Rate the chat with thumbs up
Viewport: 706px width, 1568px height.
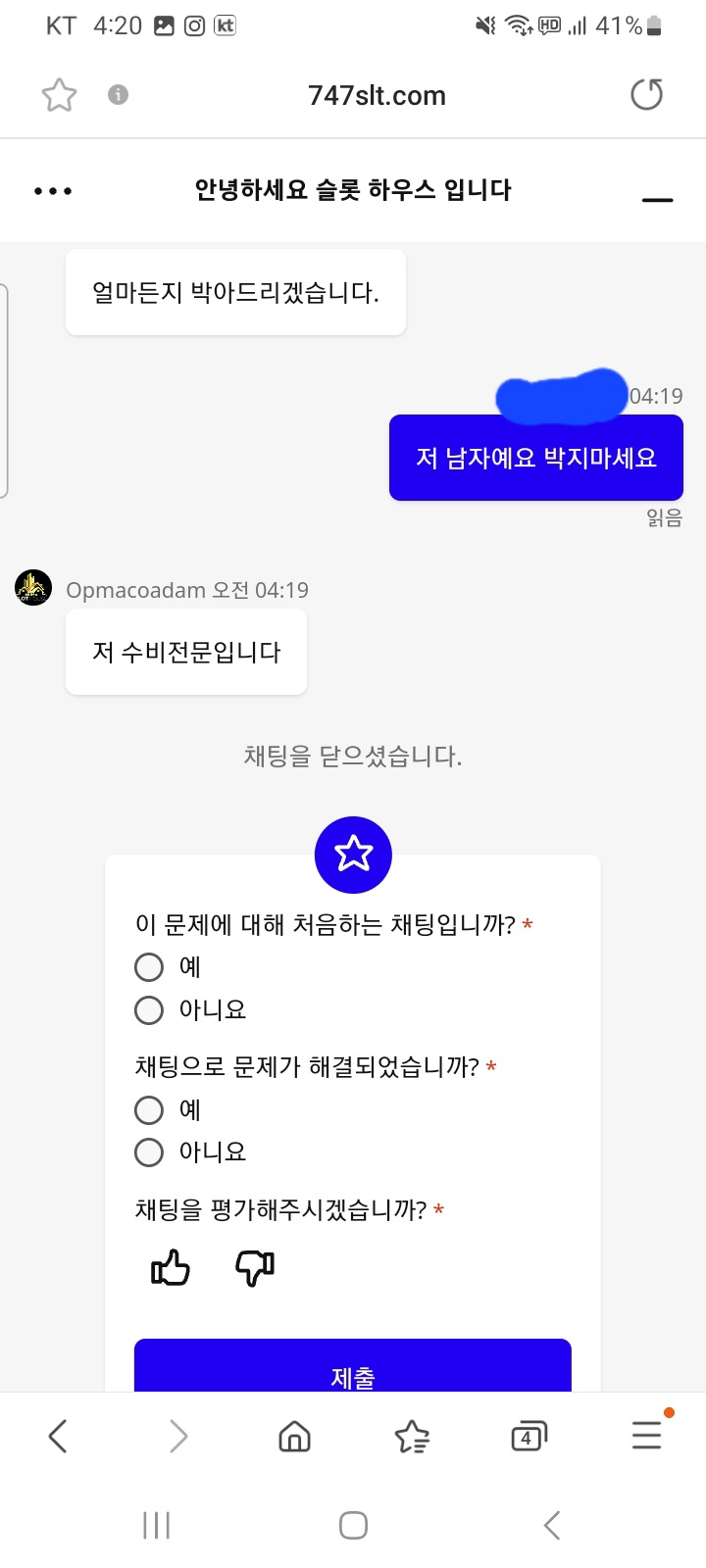coord(171,1268)
